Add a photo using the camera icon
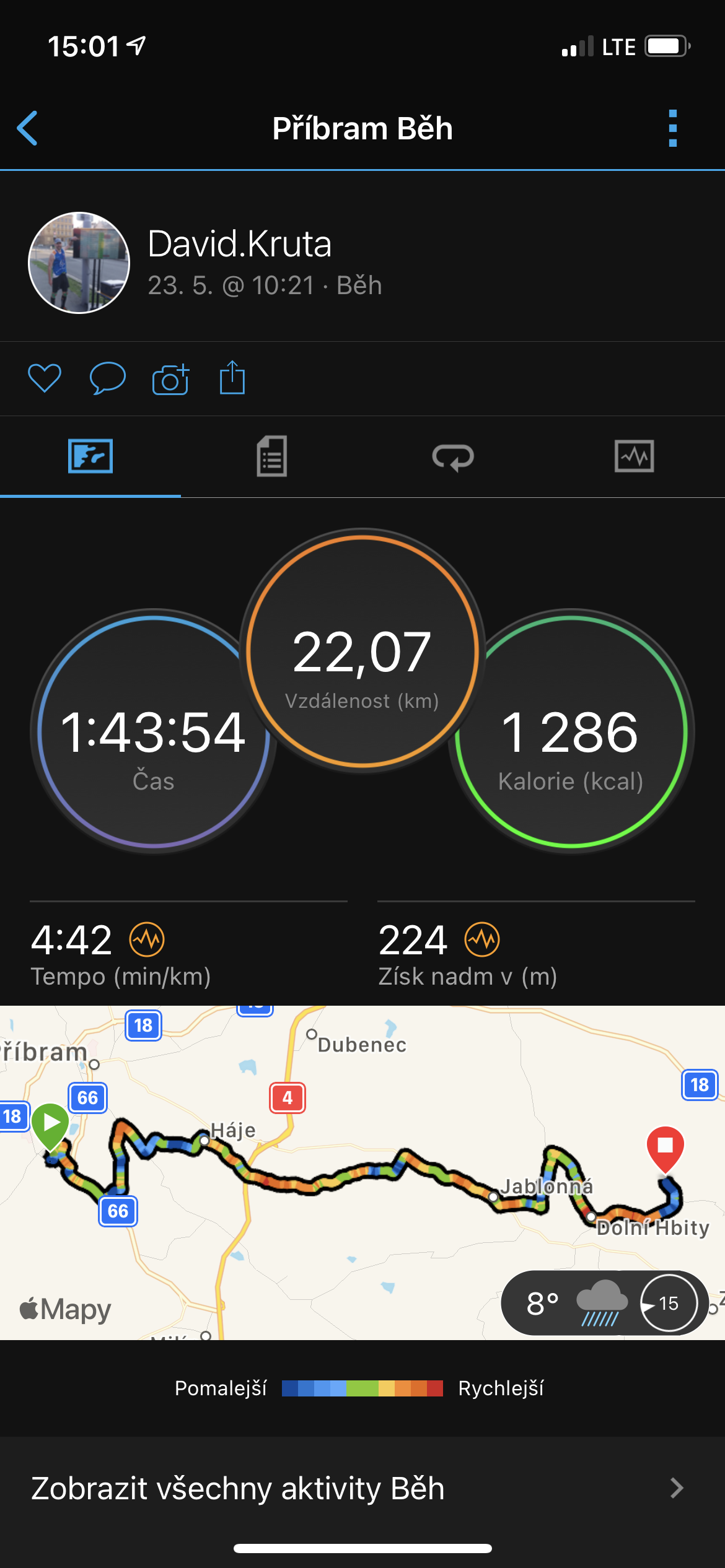725x1568 pixels. 170,378
